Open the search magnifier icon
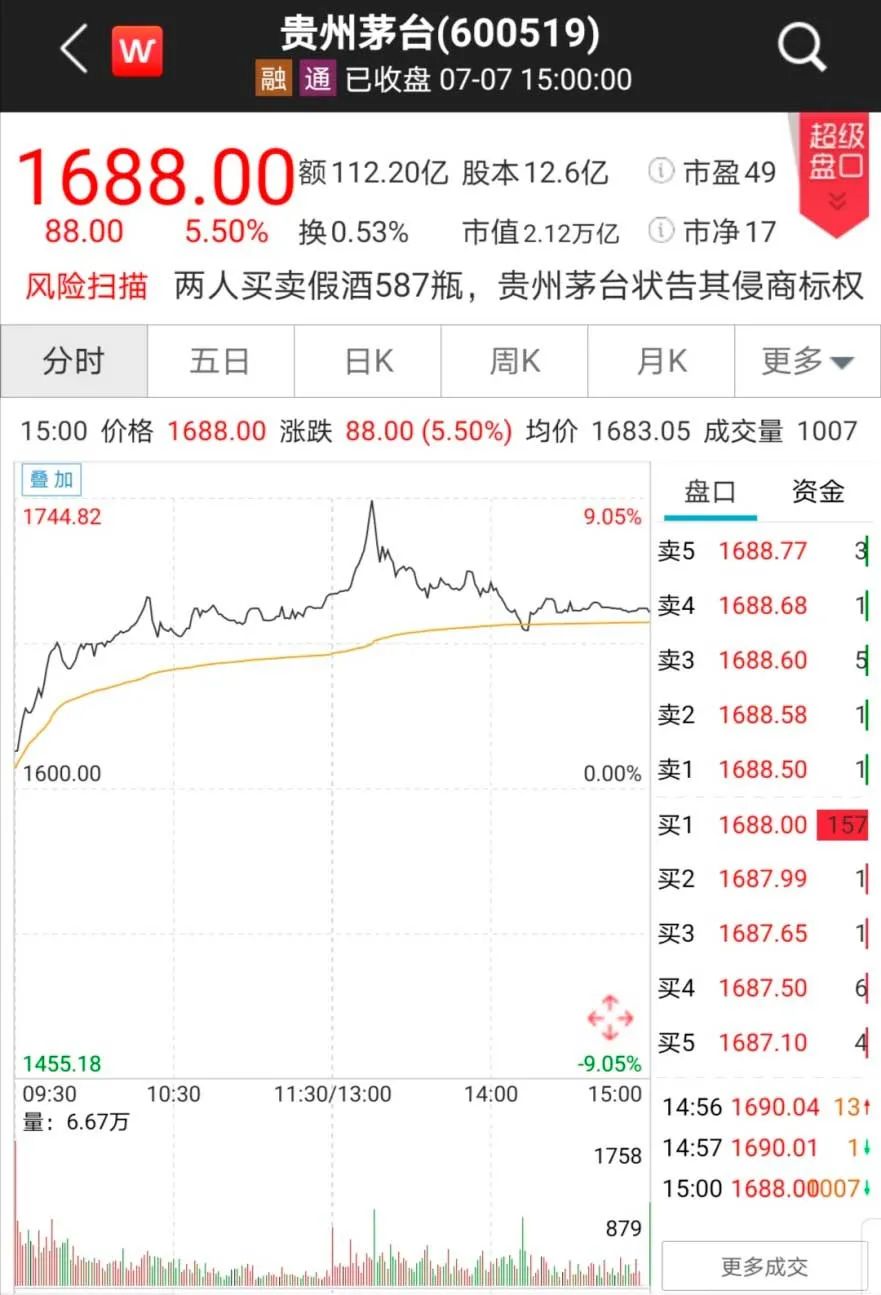 pyautogui.click(x=801, y=47)
